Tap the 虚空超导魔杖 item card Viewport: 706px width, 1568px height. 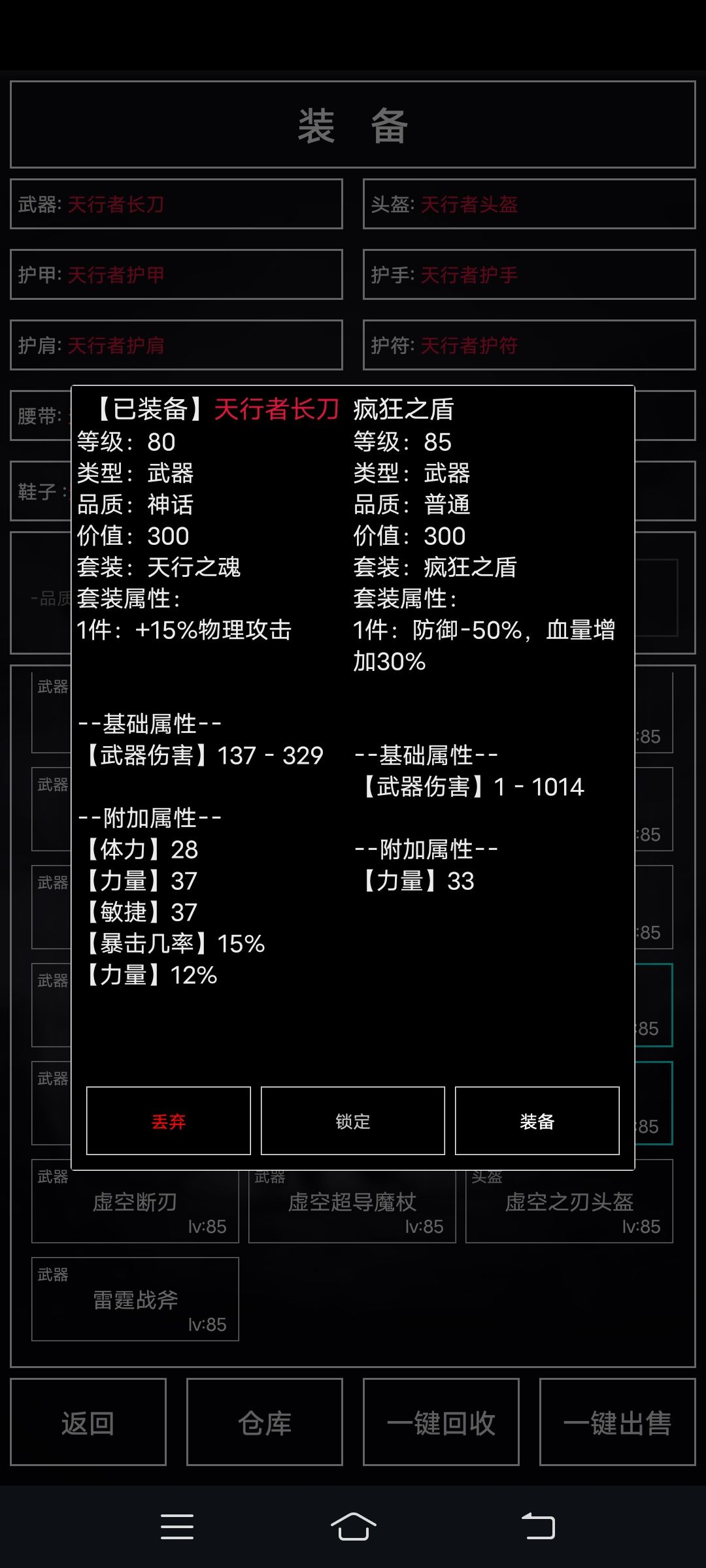352,1202
